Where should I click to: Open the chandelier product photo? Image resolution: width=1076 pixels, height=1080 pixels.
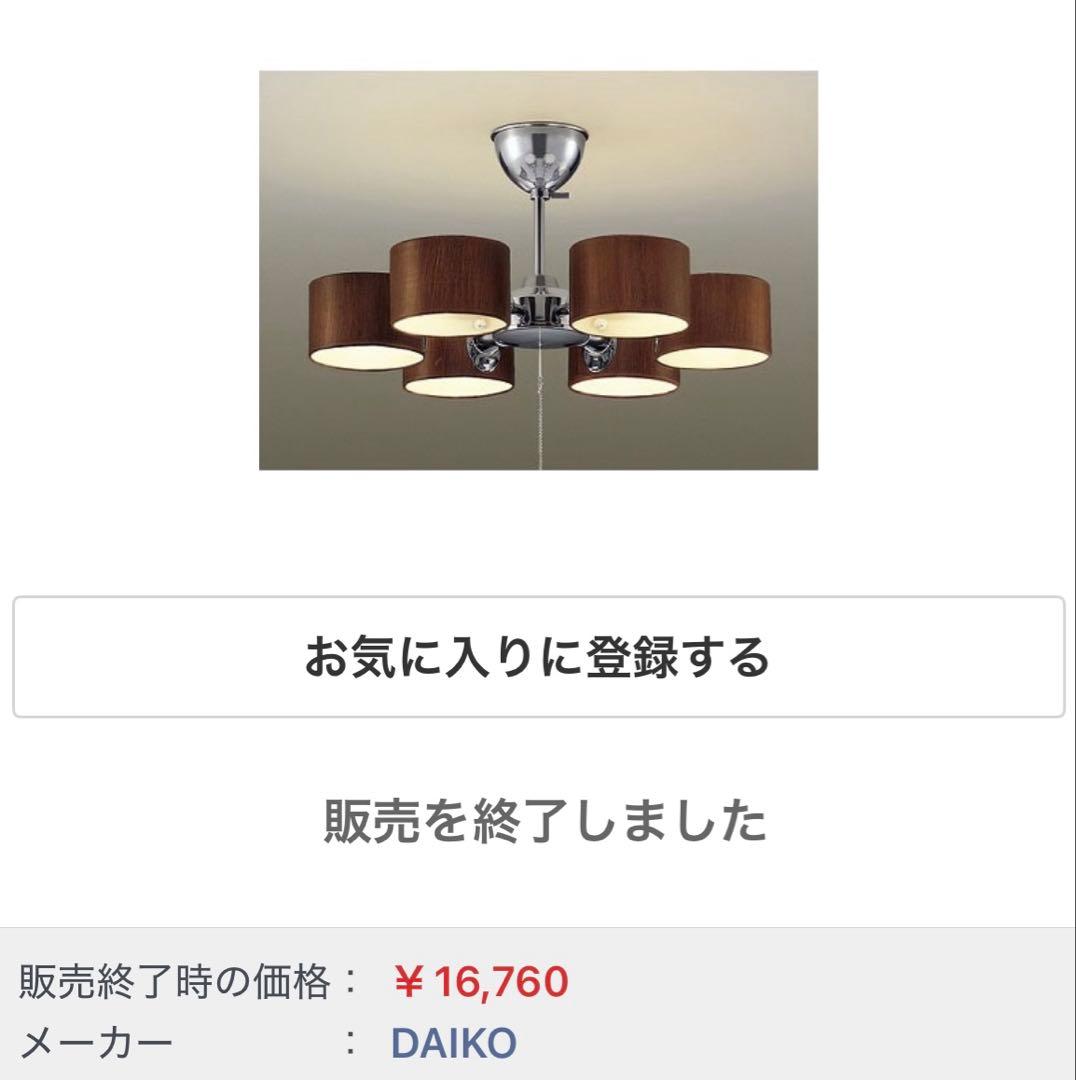click(538, 270)
